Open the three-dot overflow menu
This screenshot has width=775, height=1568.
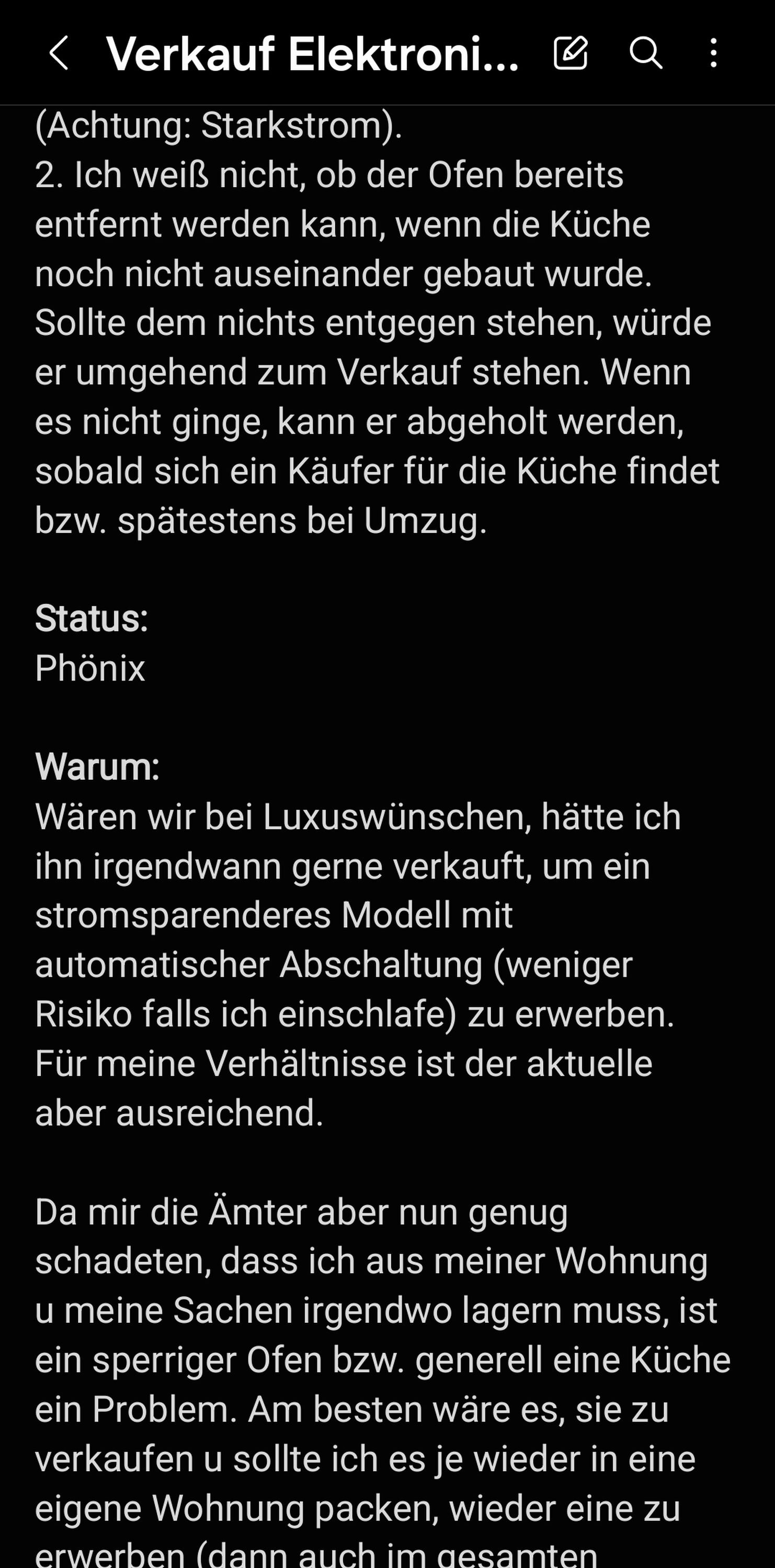[x=713, y=53]
